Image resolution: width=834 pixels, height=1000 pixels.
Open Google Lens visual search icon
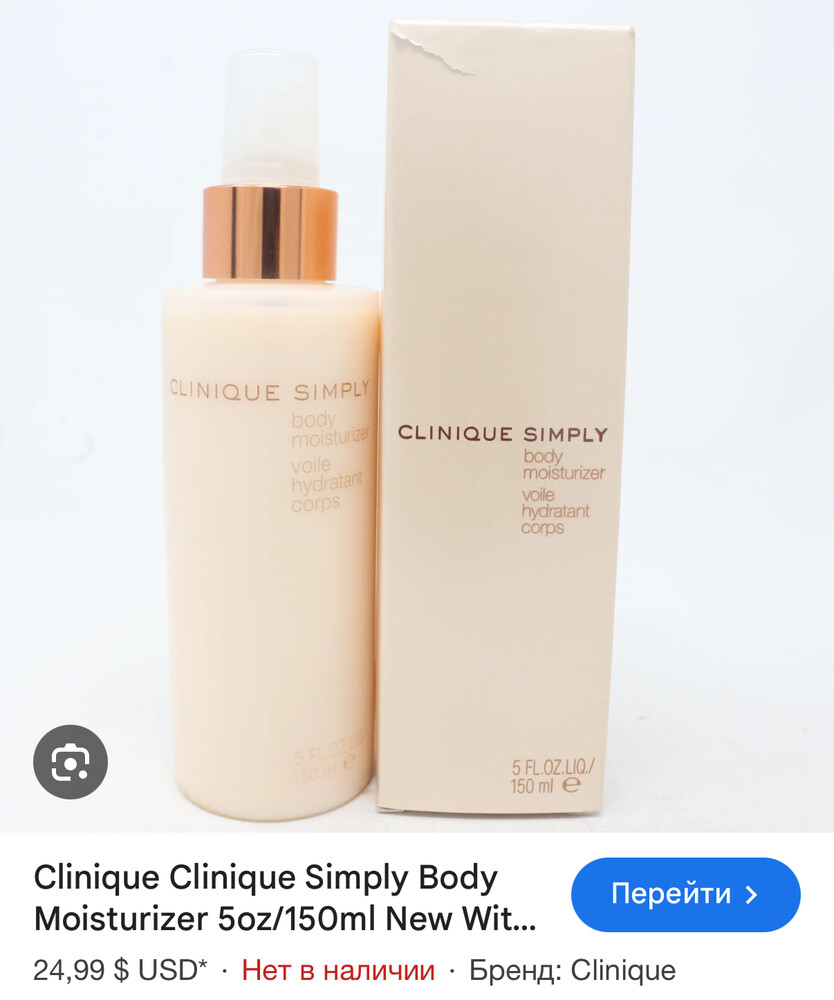70,762
